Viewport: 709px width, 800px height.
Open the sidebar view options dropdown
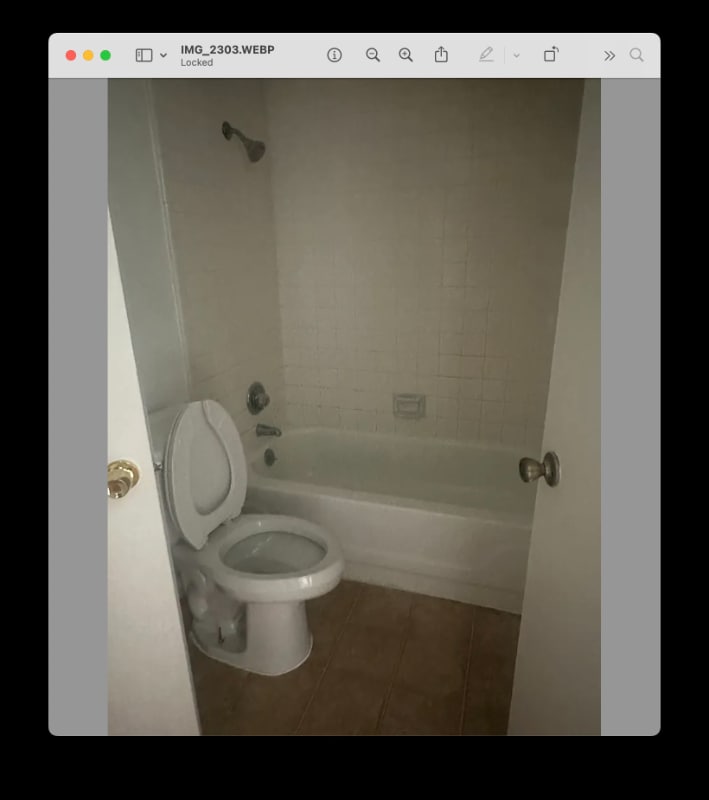163,56
